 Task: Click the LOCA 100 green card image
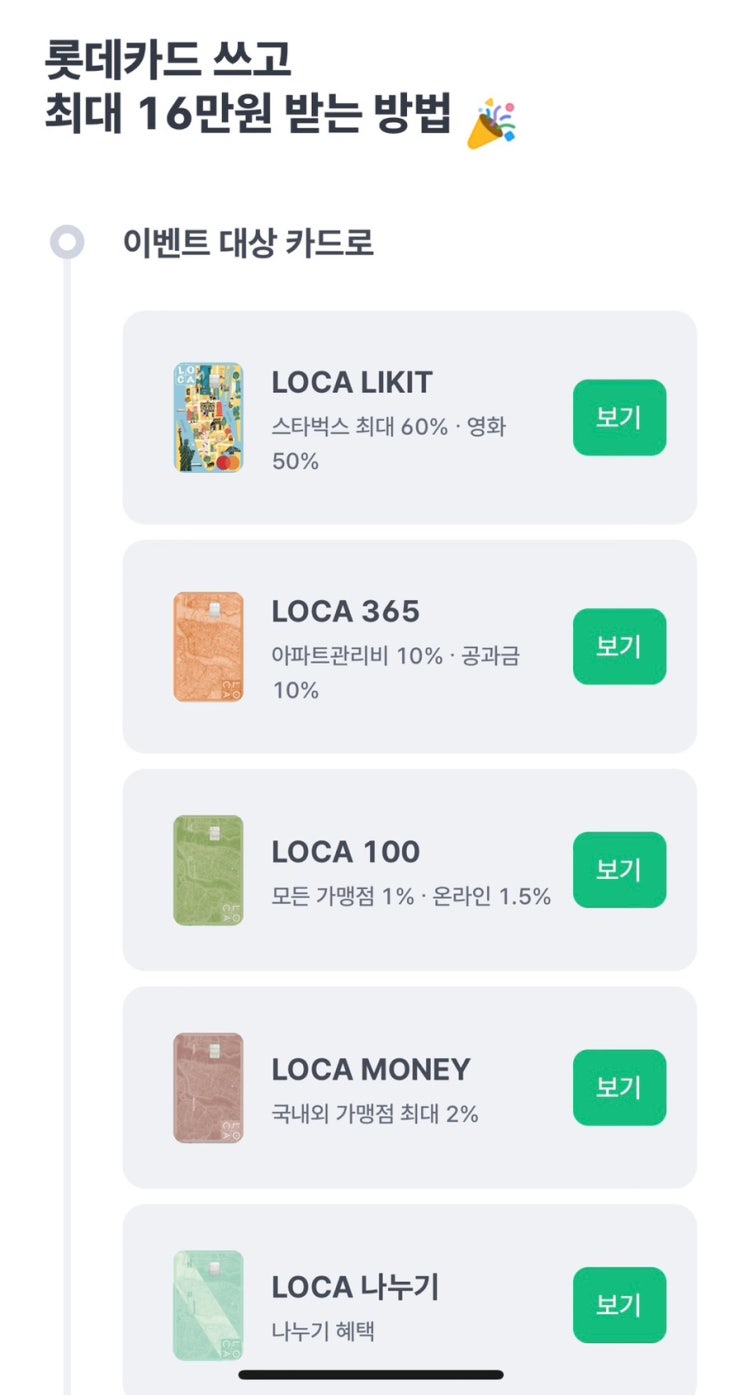click(x=209, y=869)
